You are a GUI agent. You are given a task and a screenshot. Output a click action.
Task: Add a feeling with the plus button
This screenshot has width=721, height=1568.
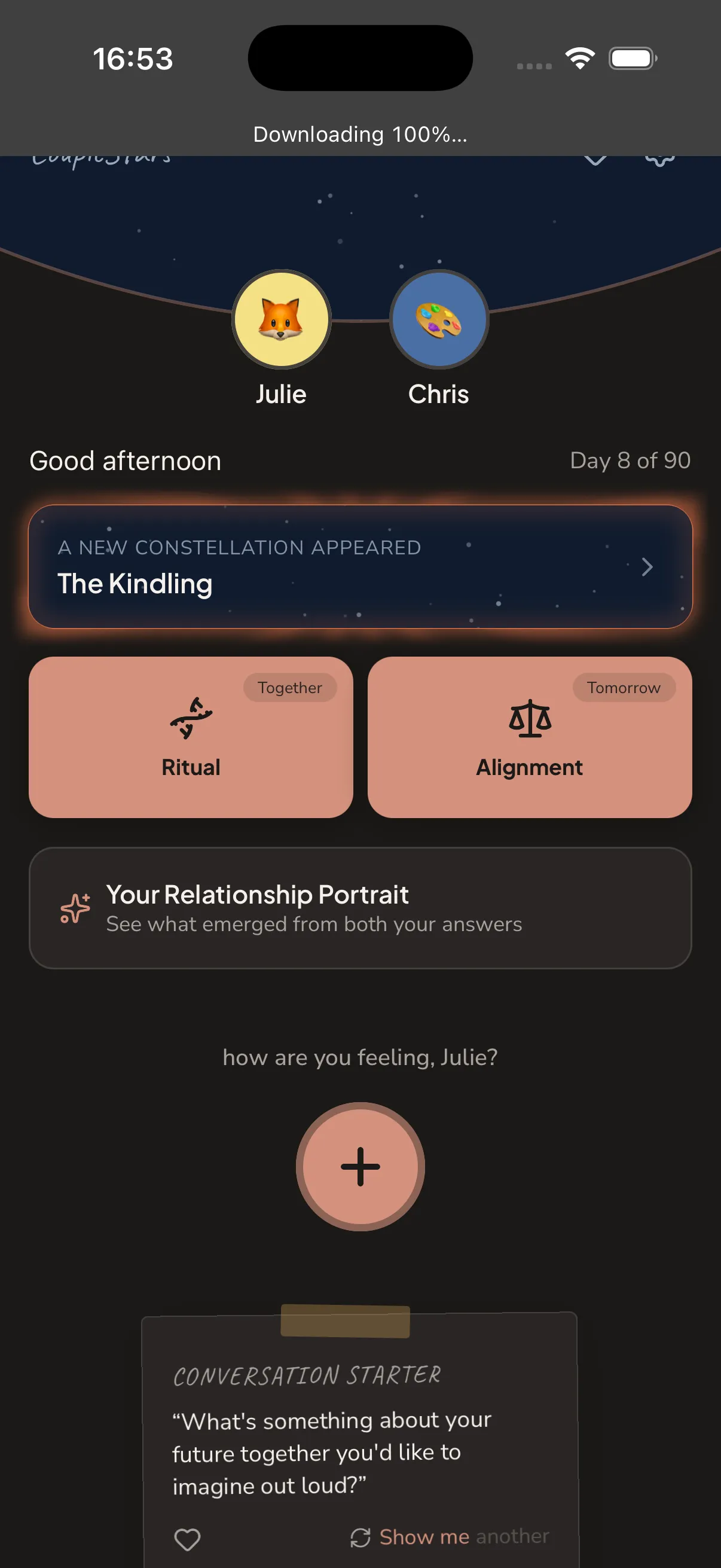pos(360,1166)
